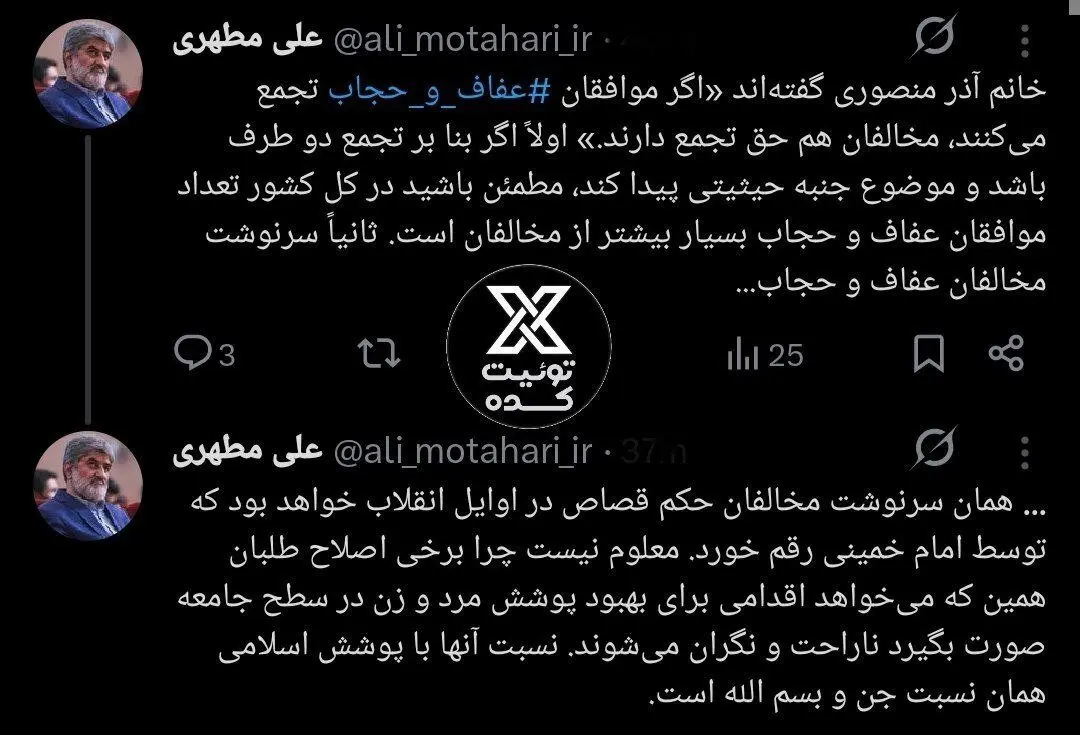Repost the first tweet
This screenshot has width=1080, height=735.
[379, 354]
